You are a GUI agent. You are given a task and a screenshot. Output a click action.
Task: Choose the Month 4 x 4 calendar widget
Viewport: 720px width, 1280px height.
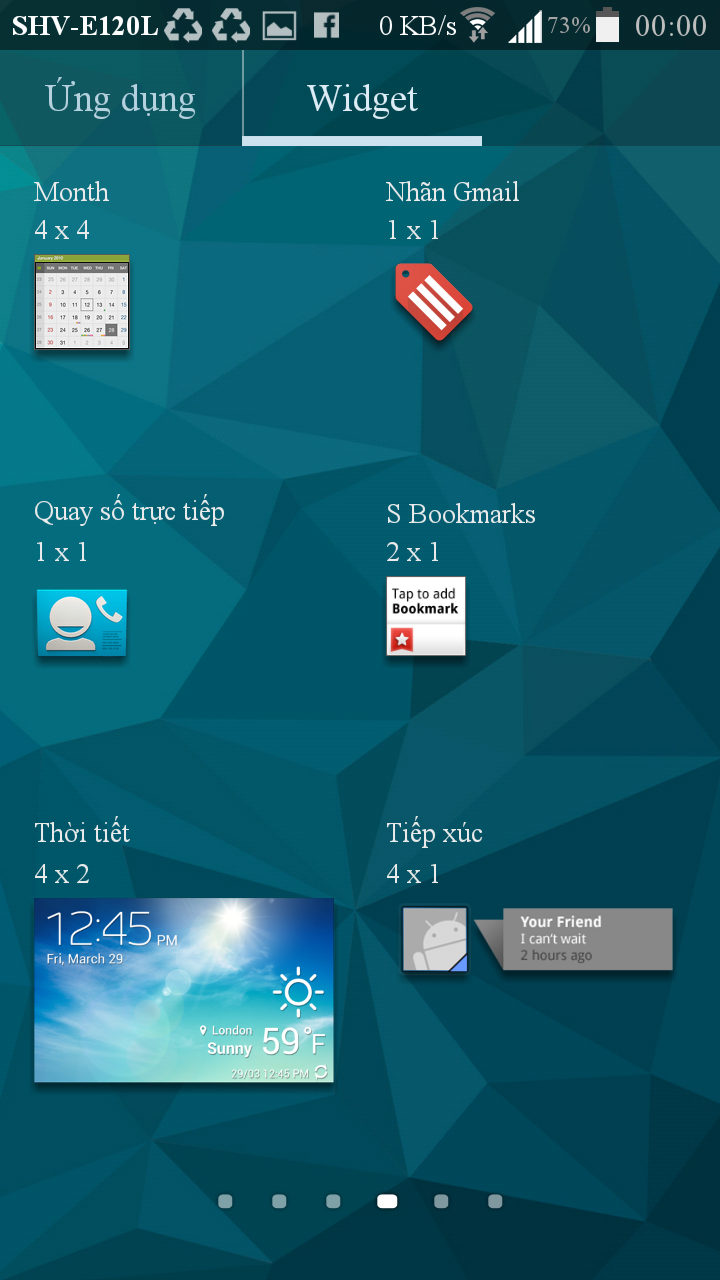coord(82,302)
